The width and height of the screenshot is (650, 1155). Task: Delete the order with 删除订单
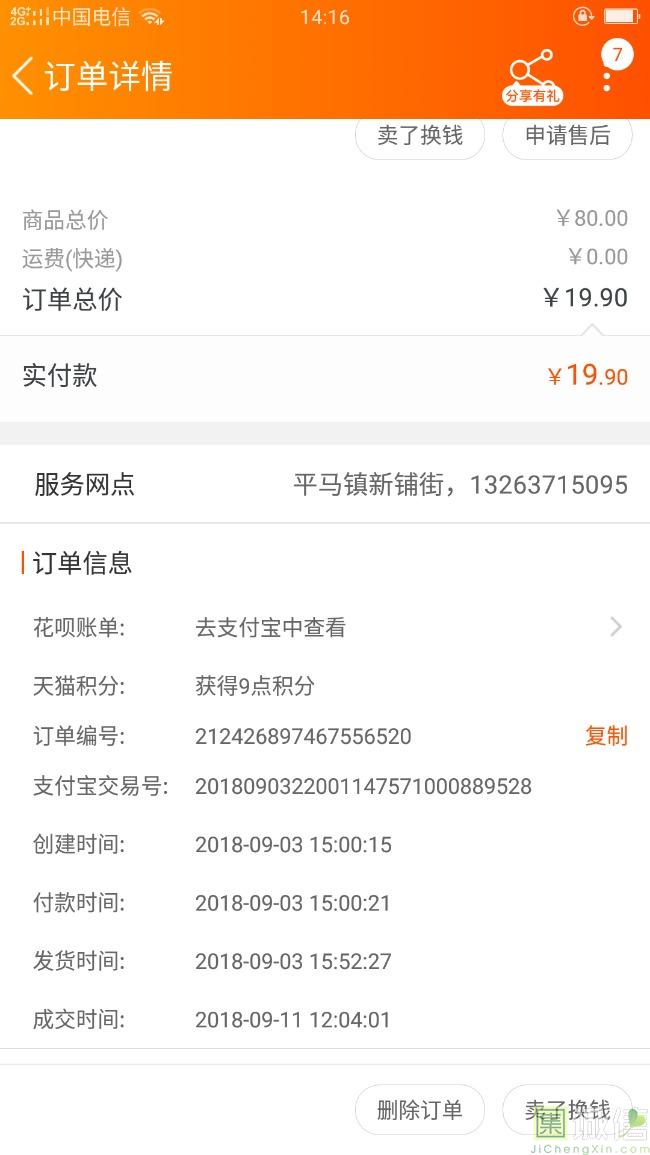[x=420, y=1109]
